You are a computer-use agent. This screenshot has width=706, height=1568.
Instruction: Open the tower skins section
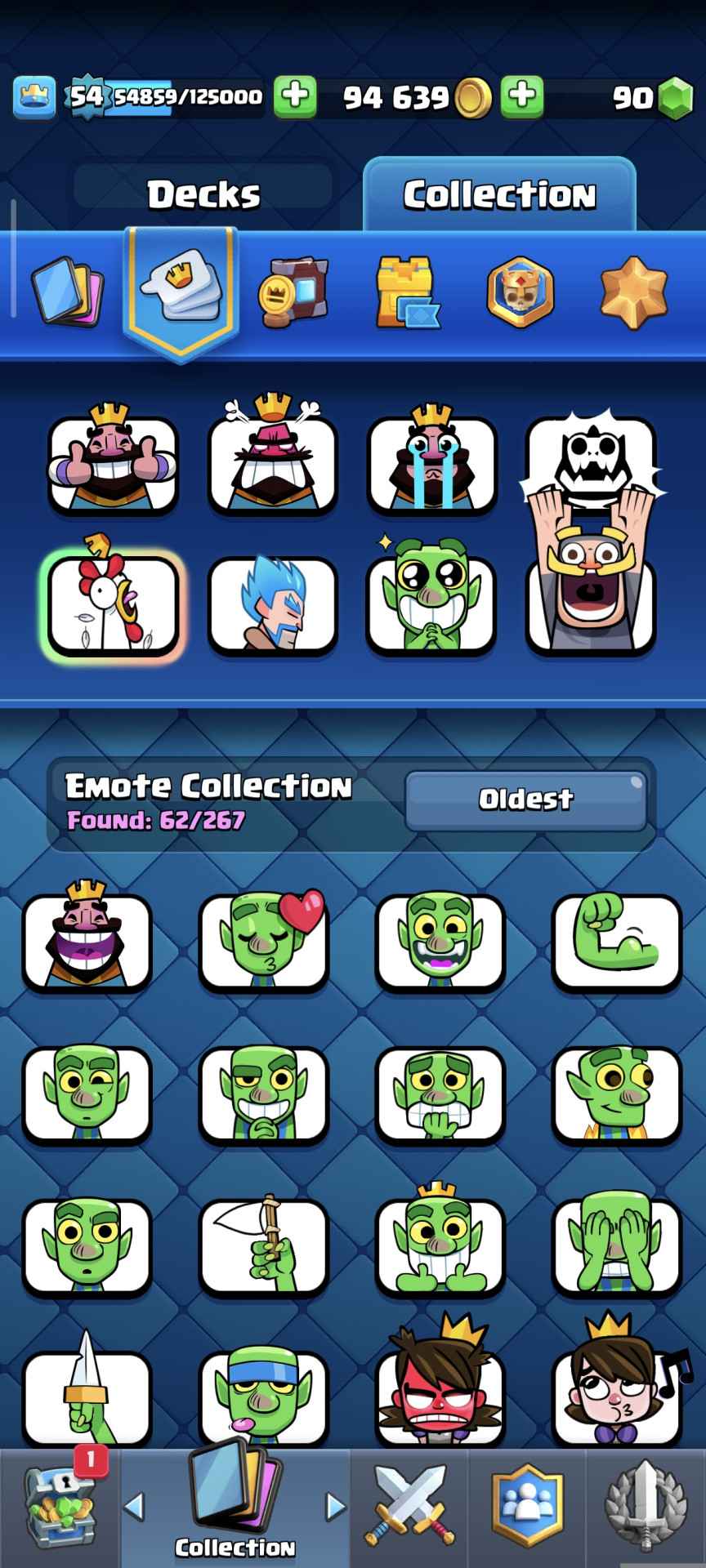[x=407, y=292]
